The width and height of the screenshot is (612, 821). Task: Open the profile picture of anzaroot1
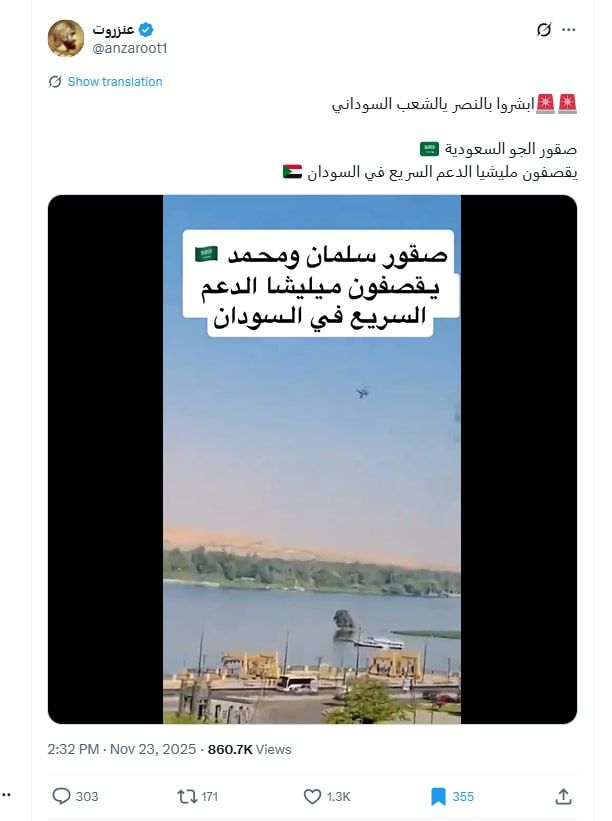[66, 38]
